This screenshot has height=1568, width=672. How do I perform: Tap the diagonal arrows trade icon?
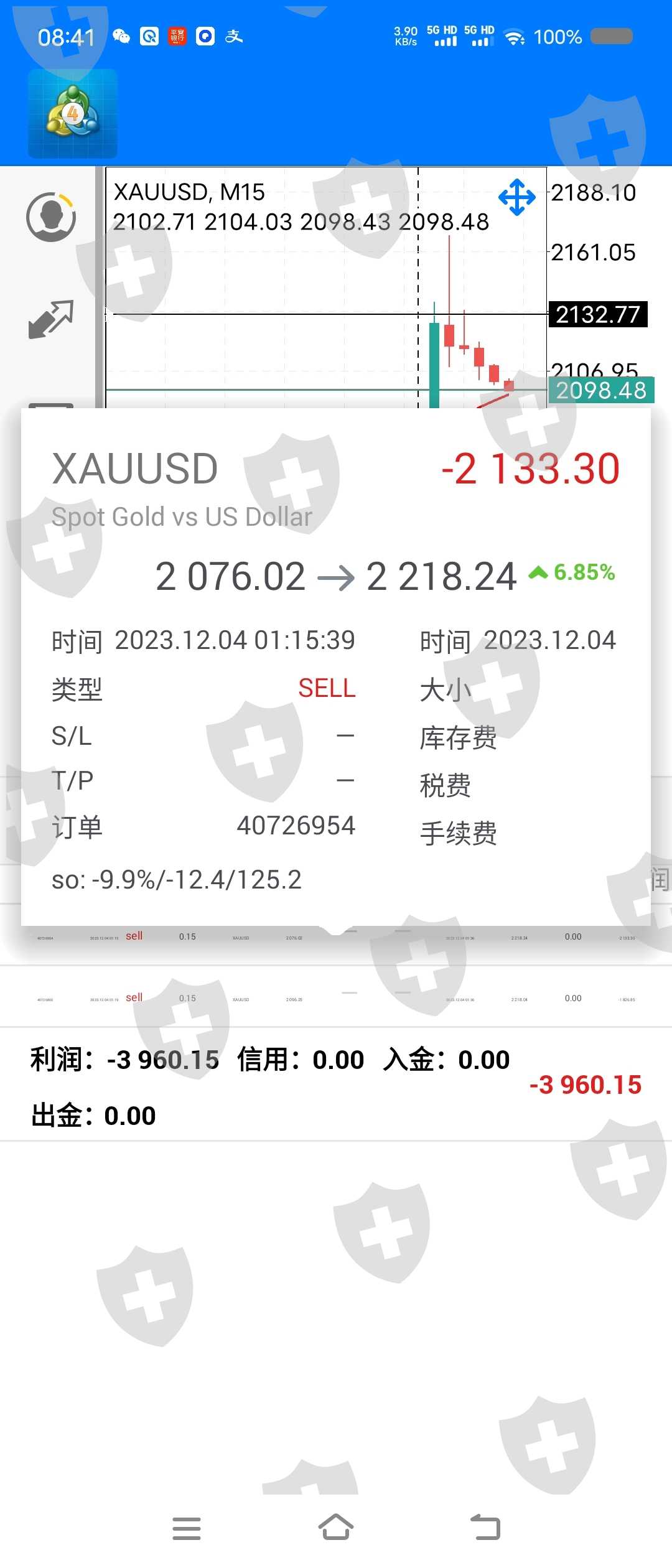pyautogui.click(x=51, y=319)
